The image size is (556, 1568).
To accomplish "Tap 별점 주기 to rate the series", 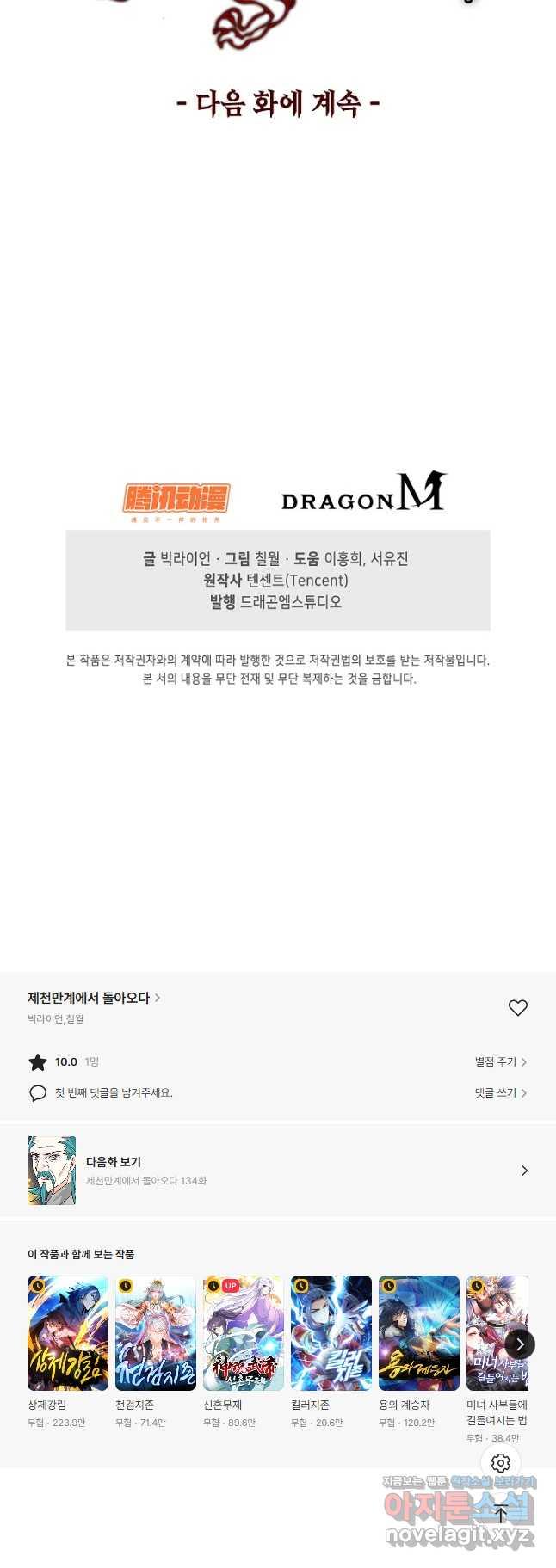I will click(500, 1062).
